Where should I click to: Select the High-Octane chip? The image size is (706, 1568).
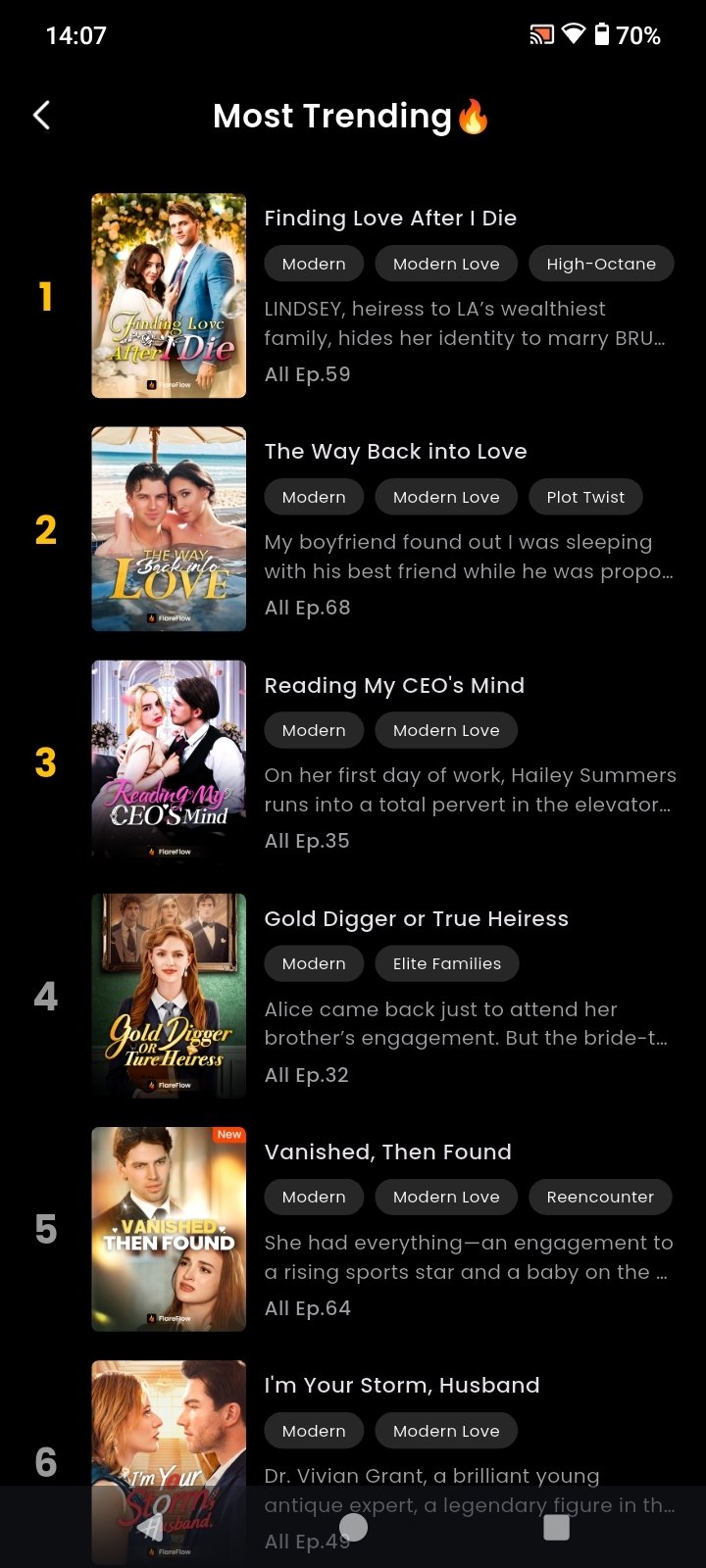pos(601,264)
